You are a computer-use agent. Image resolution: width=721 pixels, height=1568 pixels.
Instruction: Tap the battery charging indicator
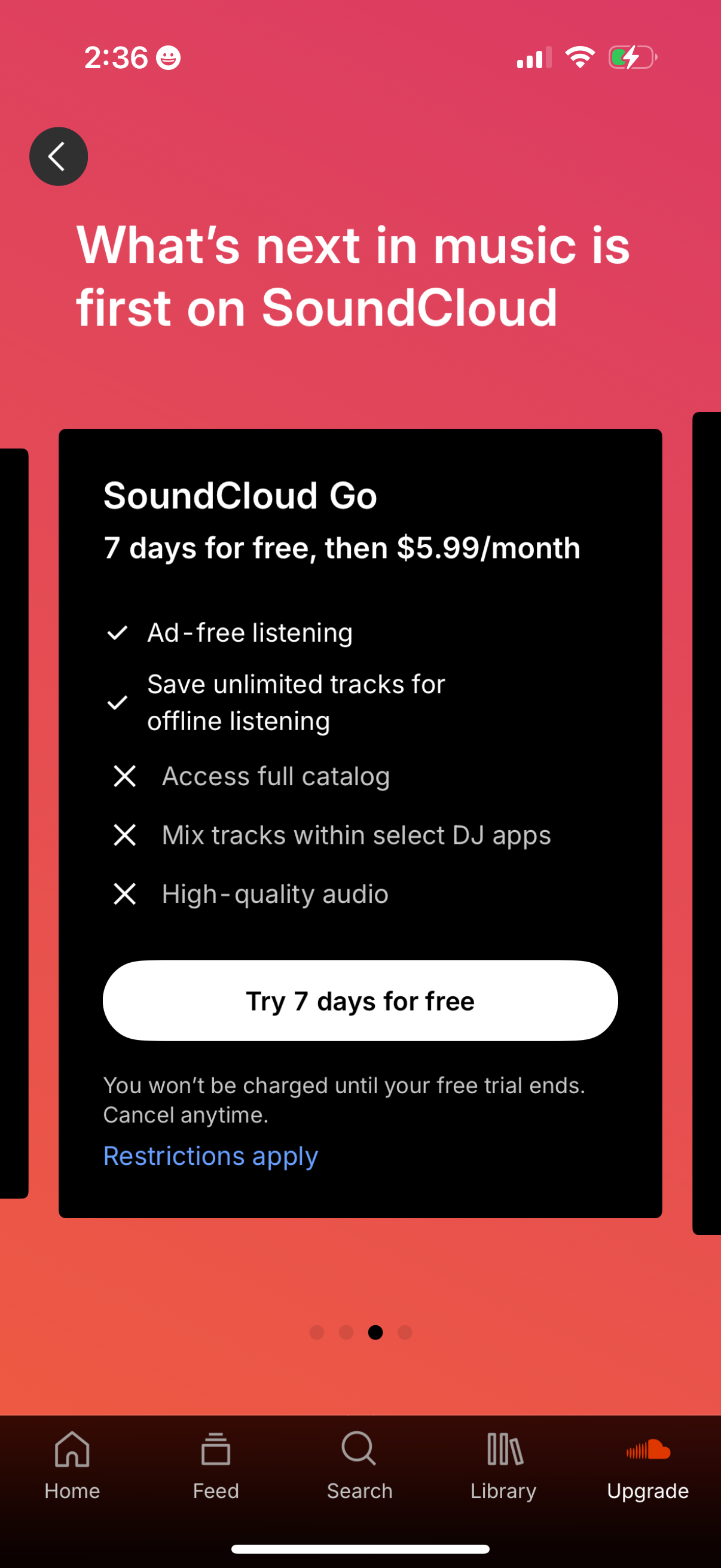coord(631,57)
